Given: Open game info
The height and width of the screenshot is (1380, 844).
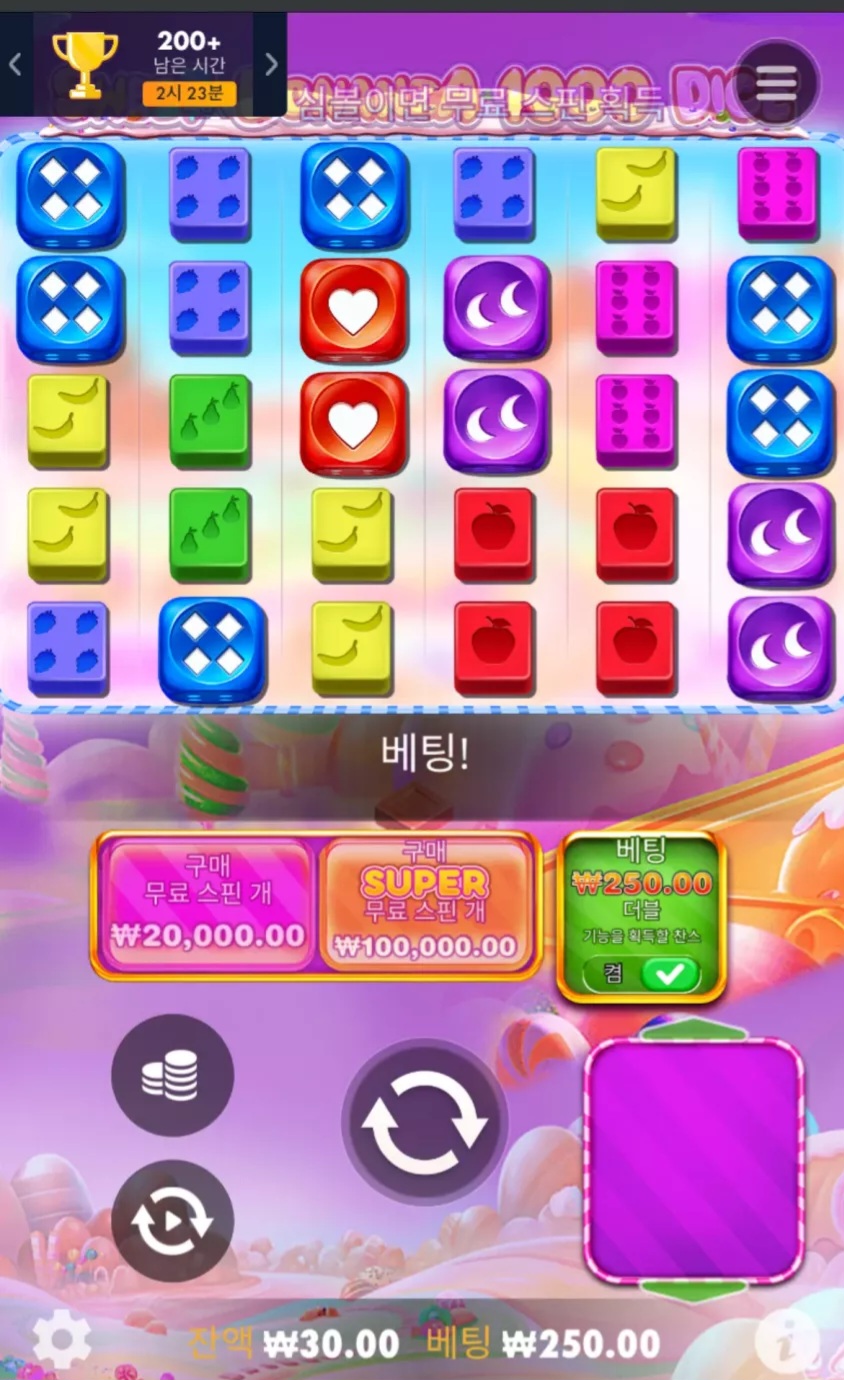Looking at the screenshot, I should point(785,1337).
